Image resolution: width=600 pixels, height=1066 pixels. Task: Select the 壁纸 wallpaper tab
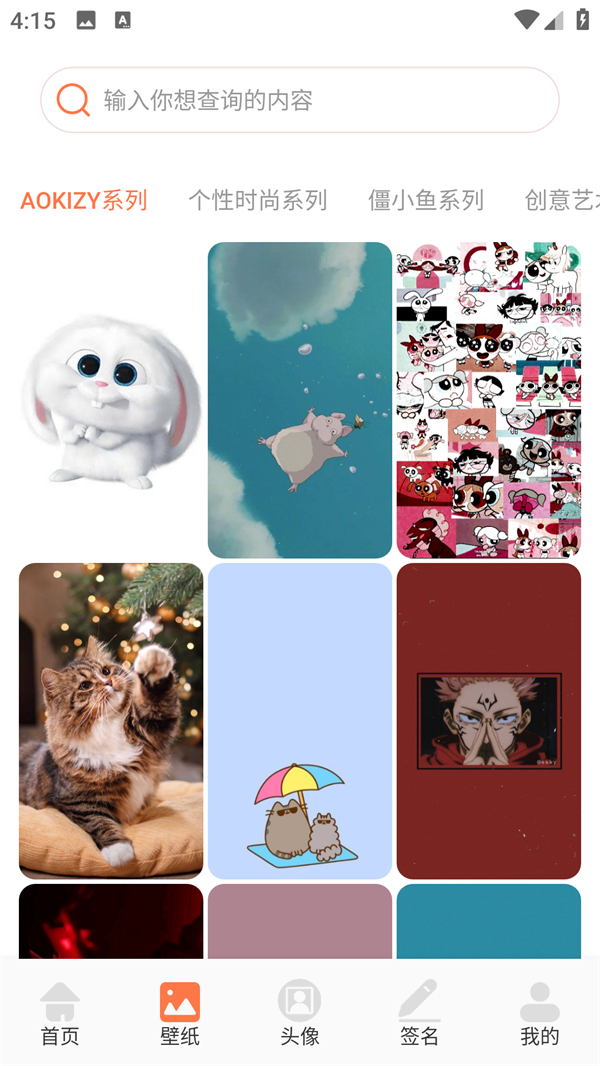pos(180,1013)
